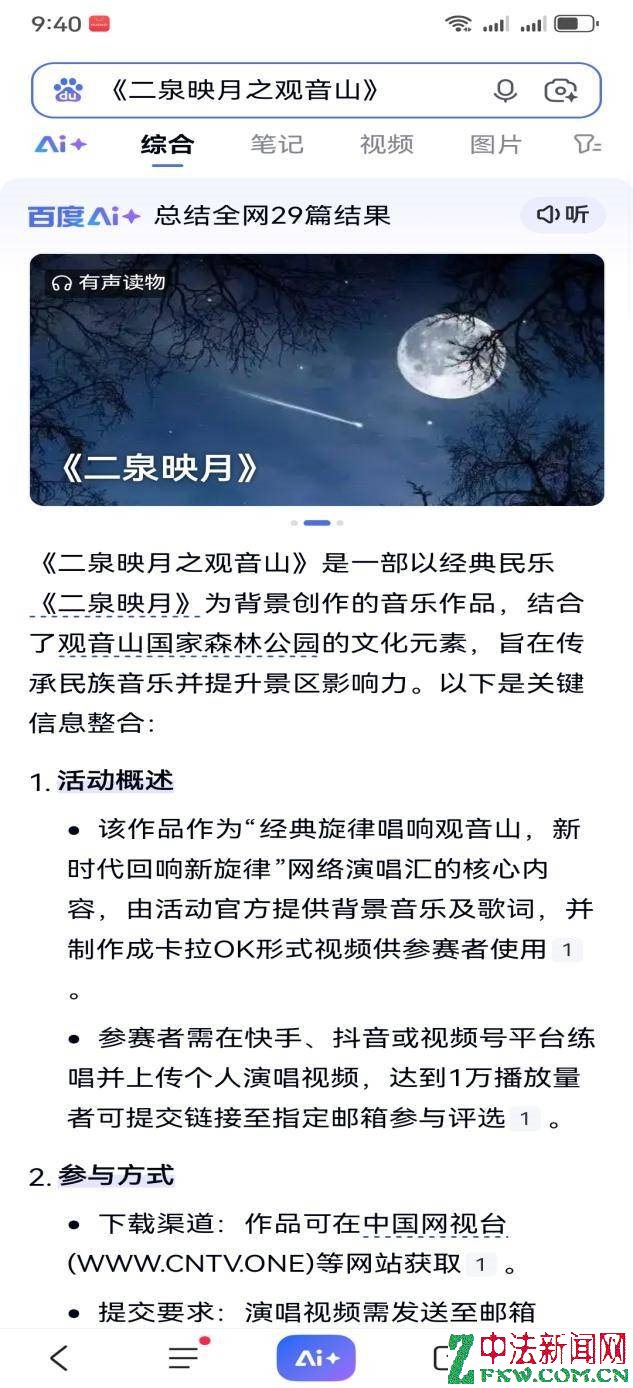Go back with the bottom arrow

59,1357
